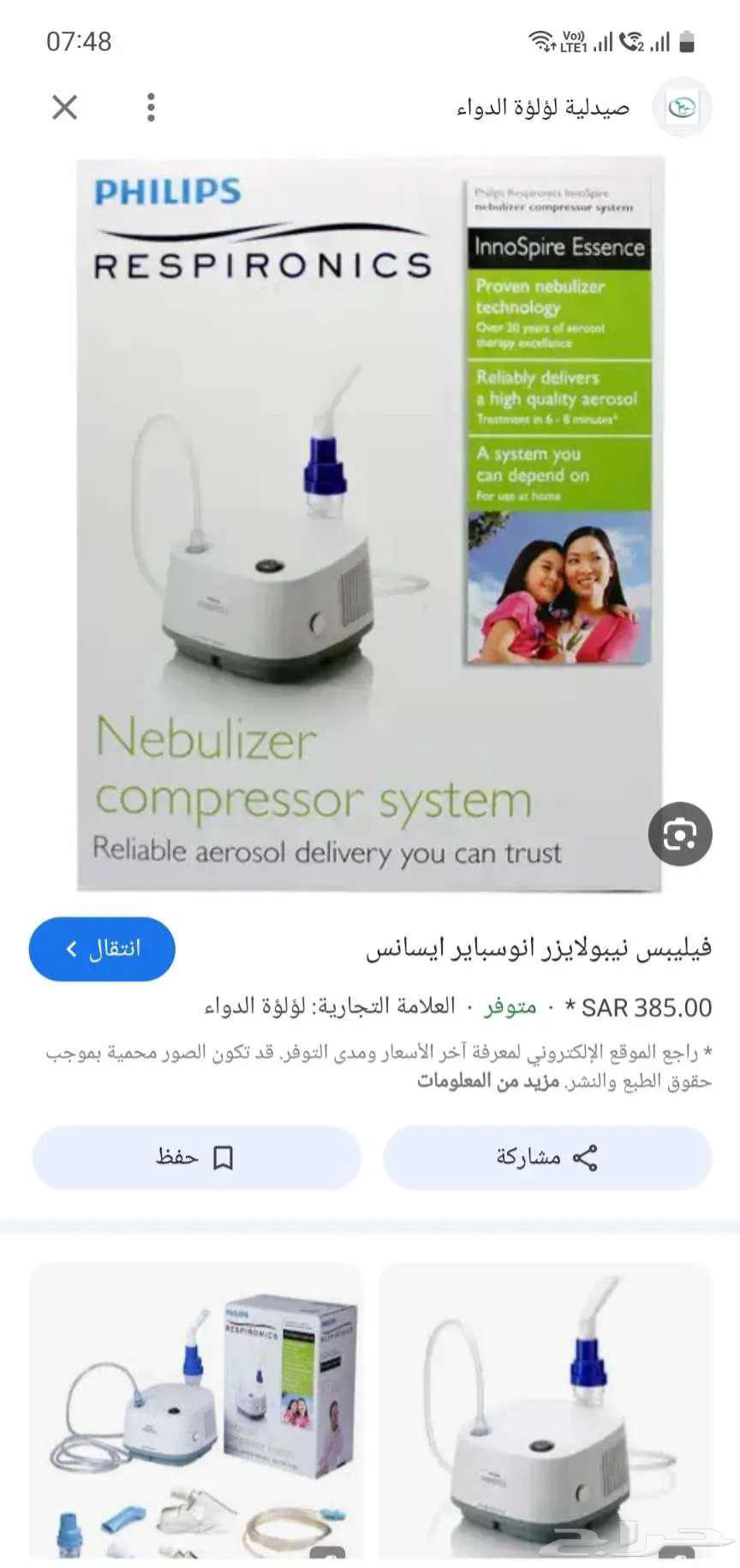Screen dimensions: 740x1568
Task: Save the image with حفظ
Action: coord(196,1158)
